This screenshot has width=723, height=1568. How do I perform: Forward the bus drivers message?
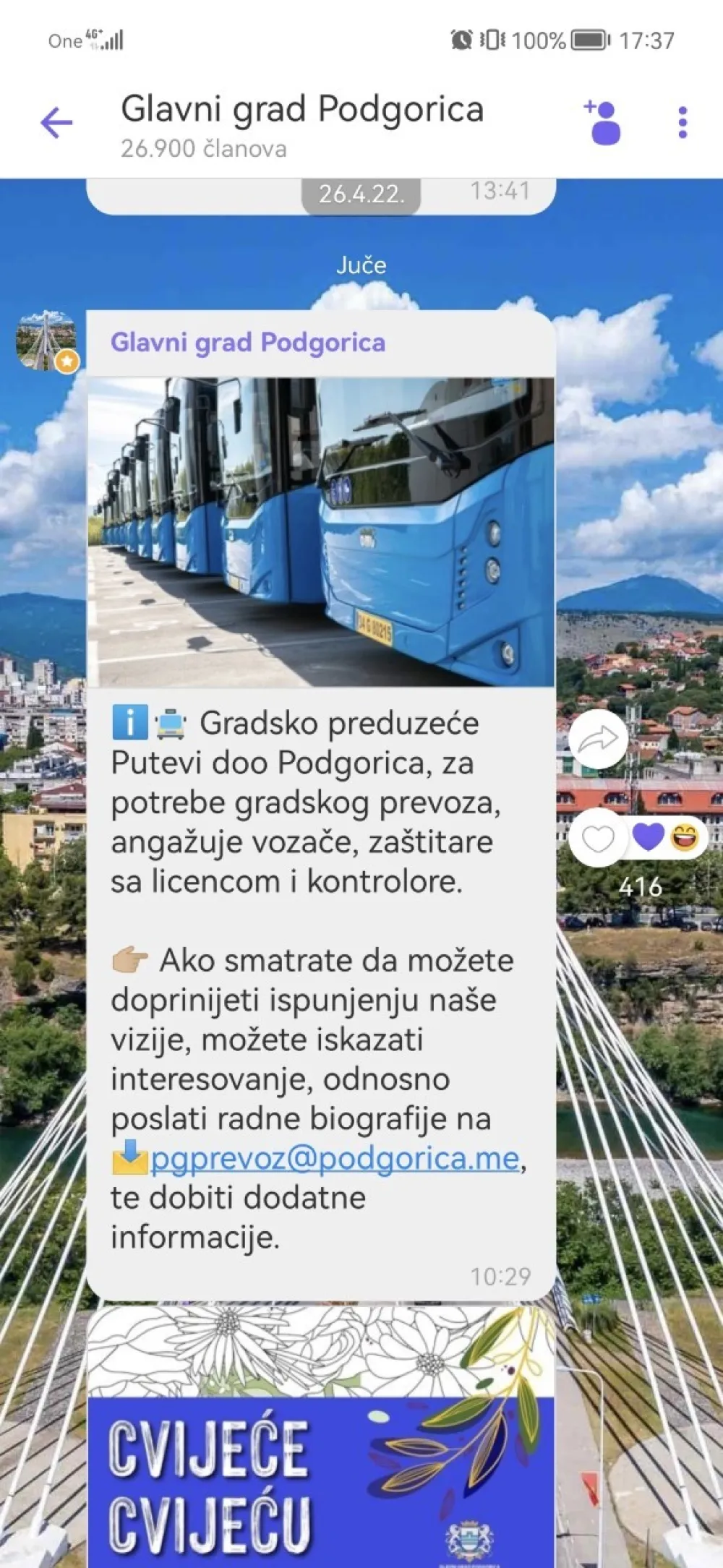(598, 739)
